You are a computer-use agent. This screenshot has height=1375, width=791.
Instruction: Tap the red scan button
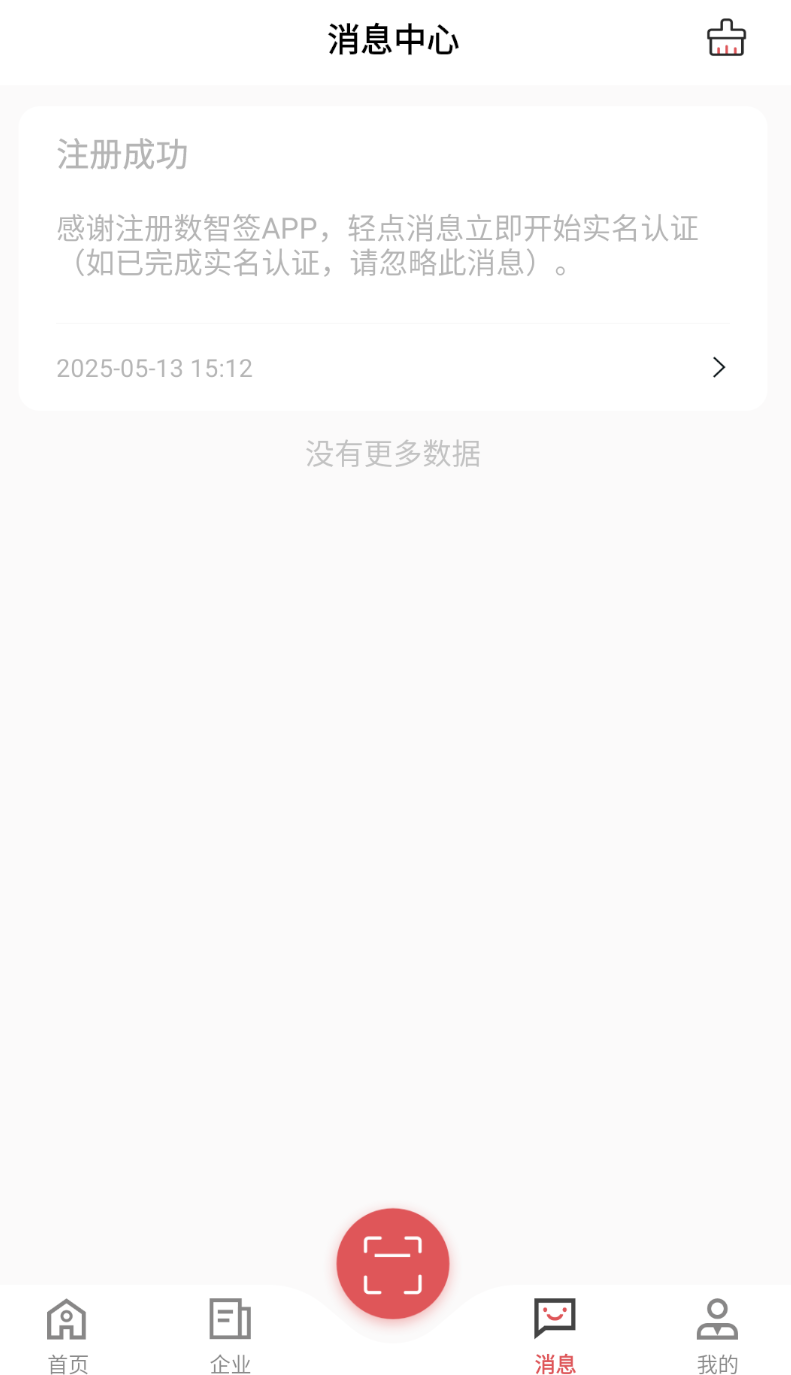click(393, 1264)
